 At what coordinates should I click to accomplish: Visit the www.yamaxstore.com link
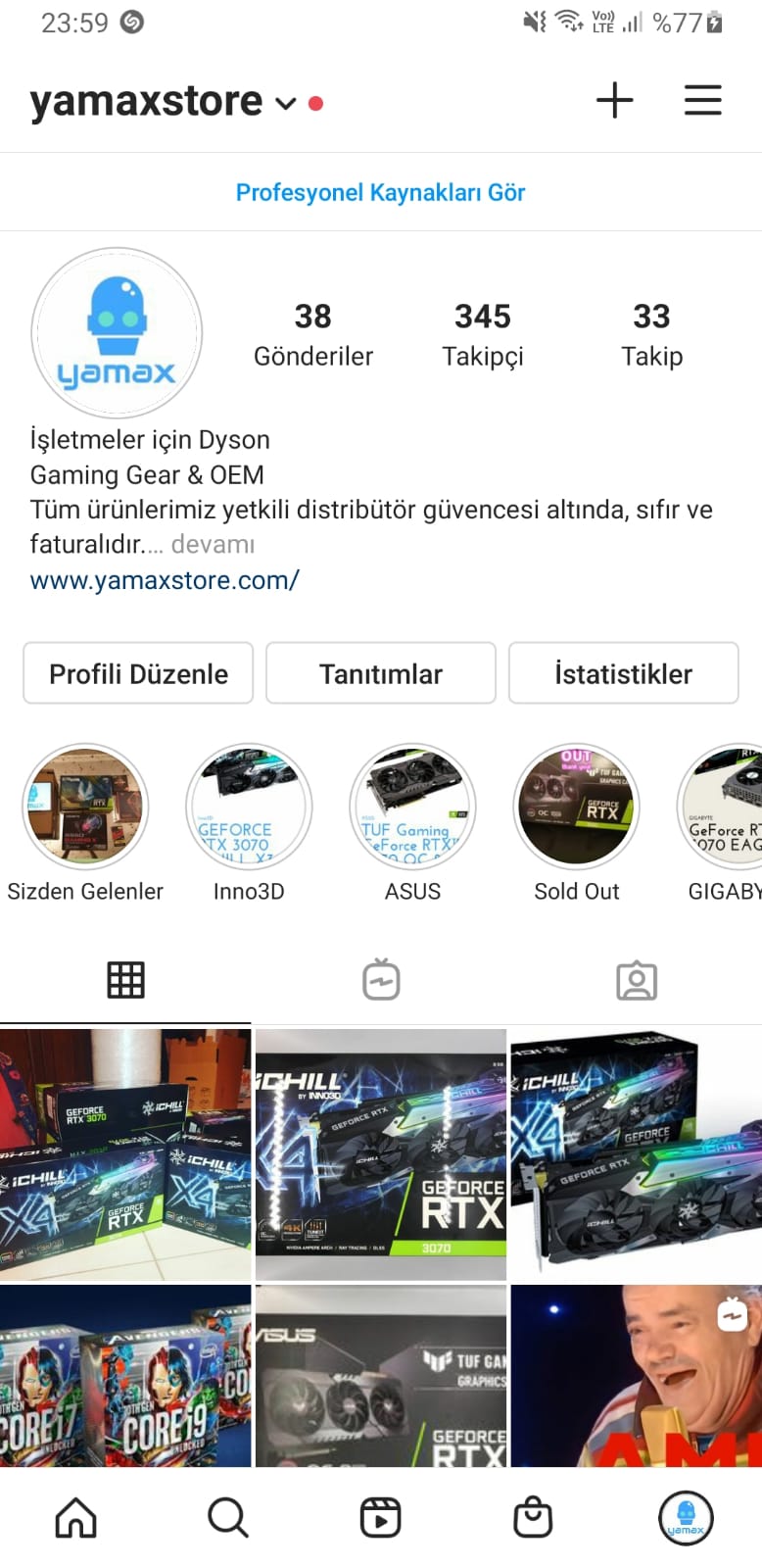click(165, 580)
